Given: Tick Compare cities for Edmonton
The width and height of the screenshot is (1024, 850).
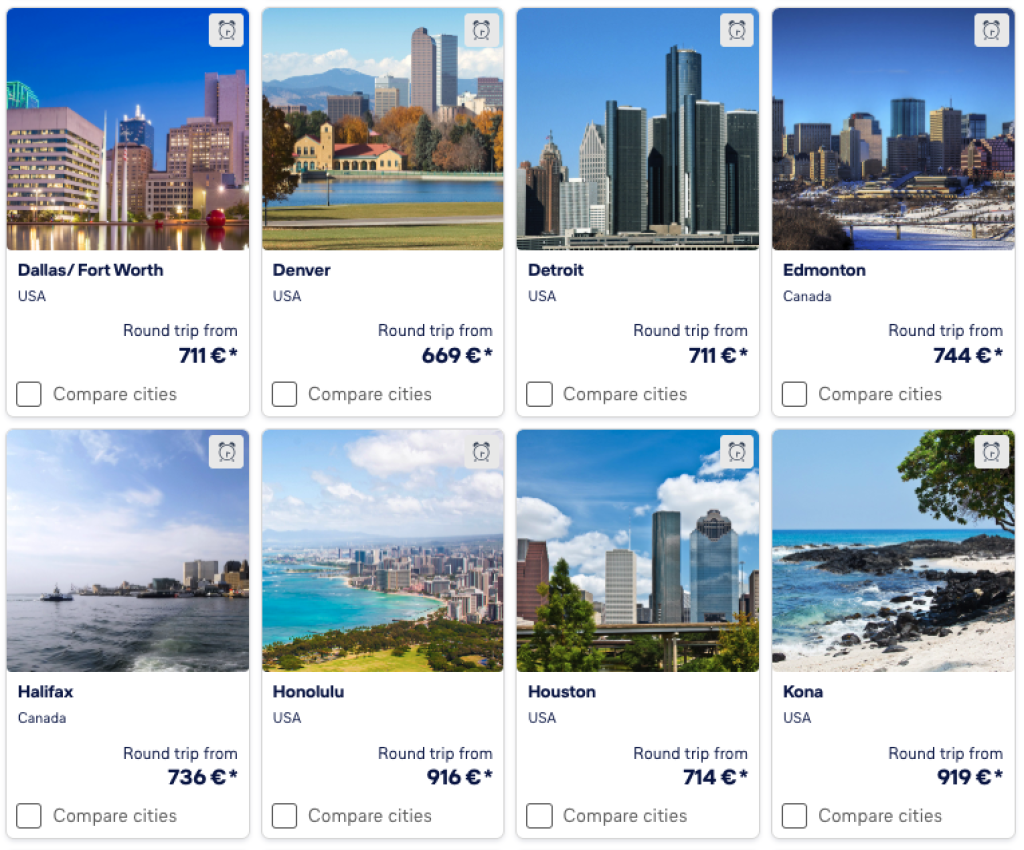Looking at the screenshot, I should [794, 394].
